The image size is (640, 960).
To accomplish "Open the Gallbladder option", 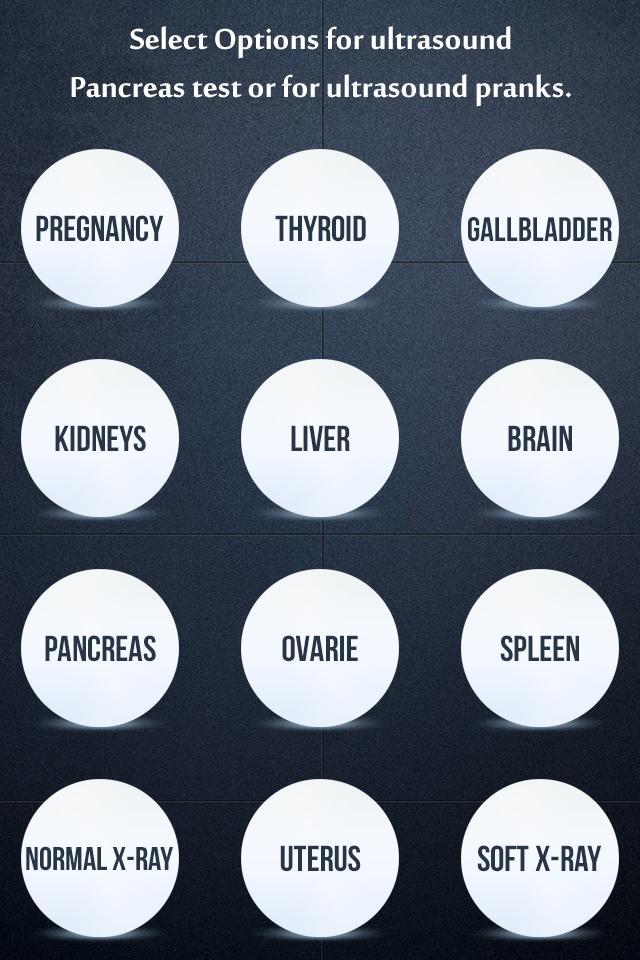I will pyautogui.click(x=539, y=228).
